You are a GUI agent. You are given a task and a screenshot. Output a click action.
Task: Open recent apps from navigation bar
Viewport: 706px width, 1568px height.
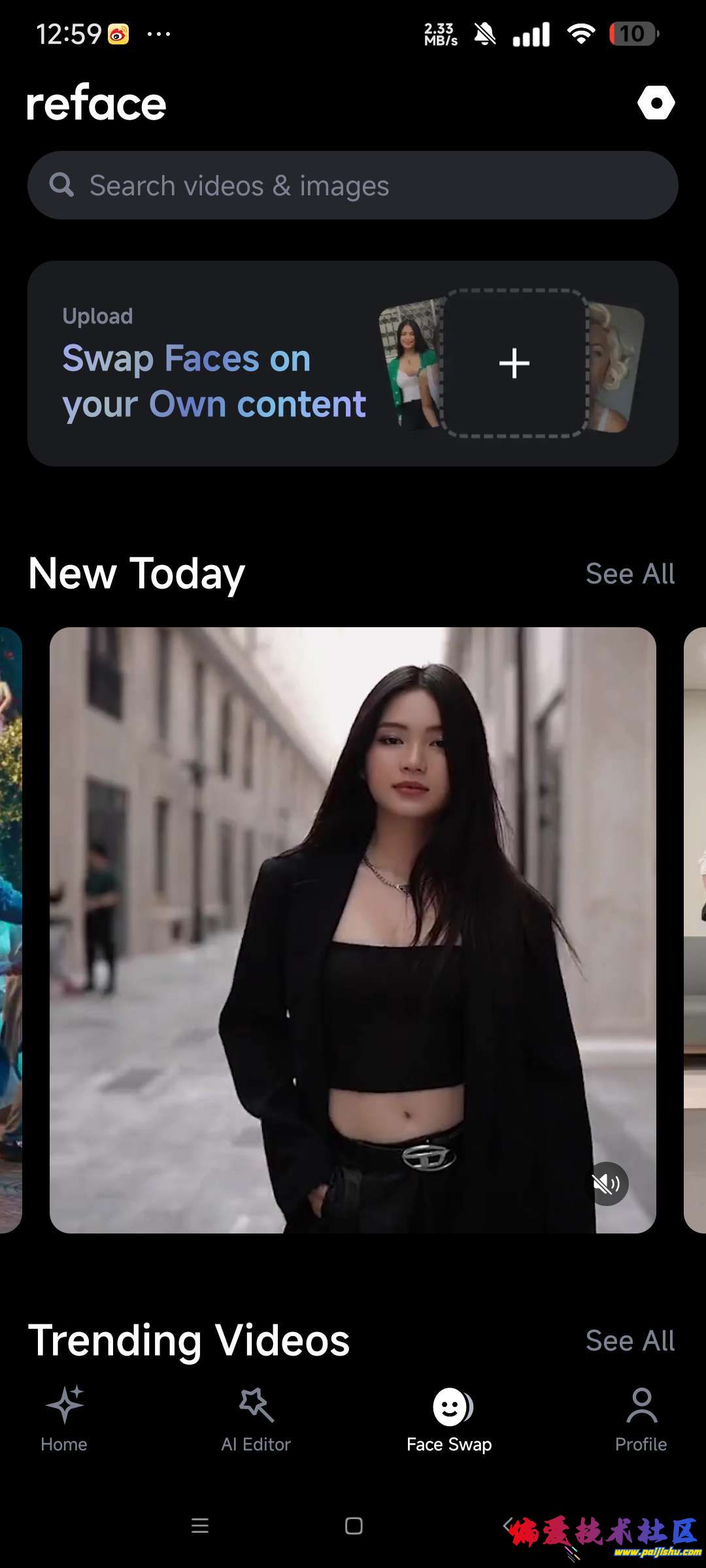(x=200, y=1526)
